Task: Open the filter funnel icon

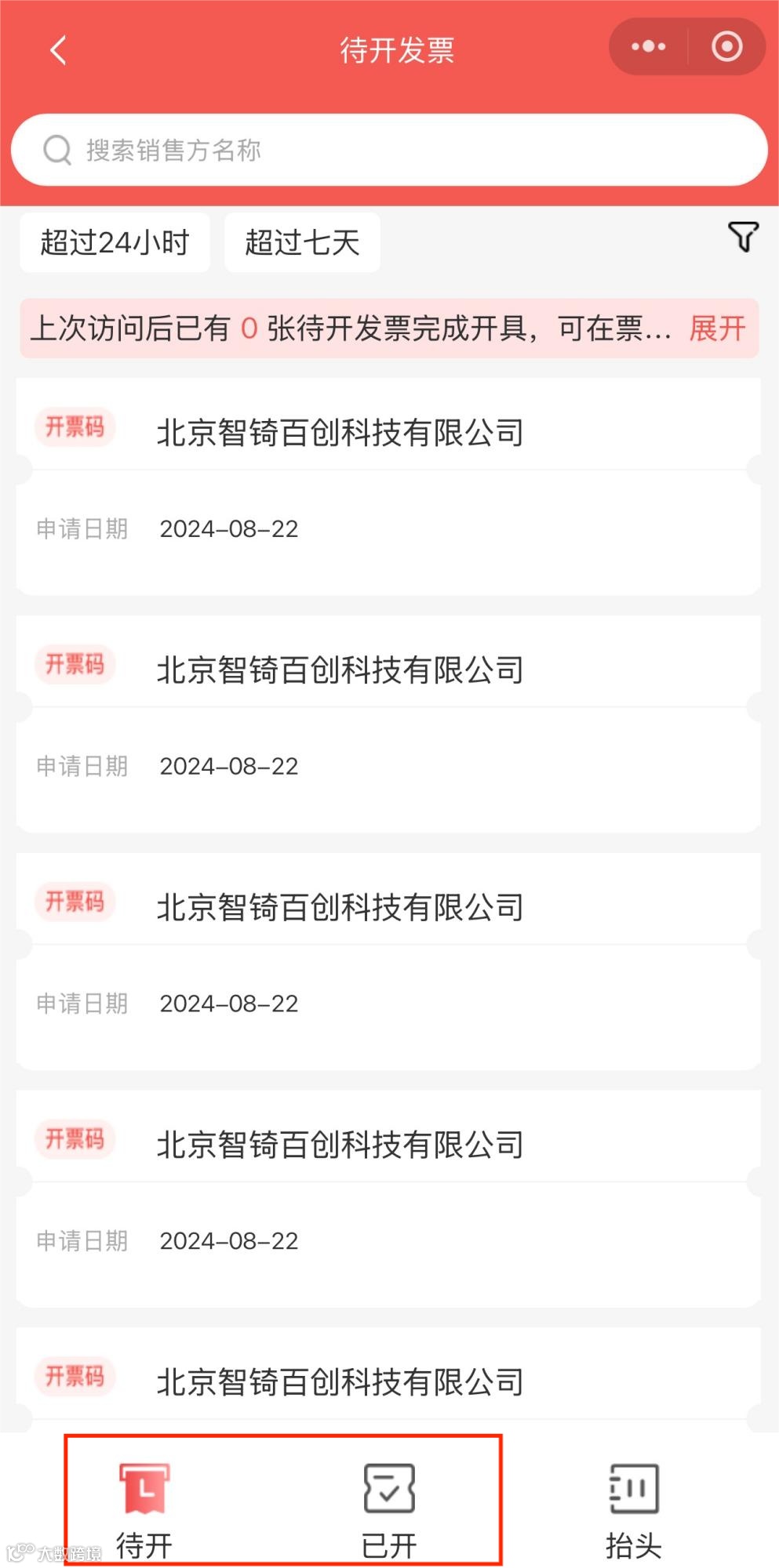Action: pos(743,237)
